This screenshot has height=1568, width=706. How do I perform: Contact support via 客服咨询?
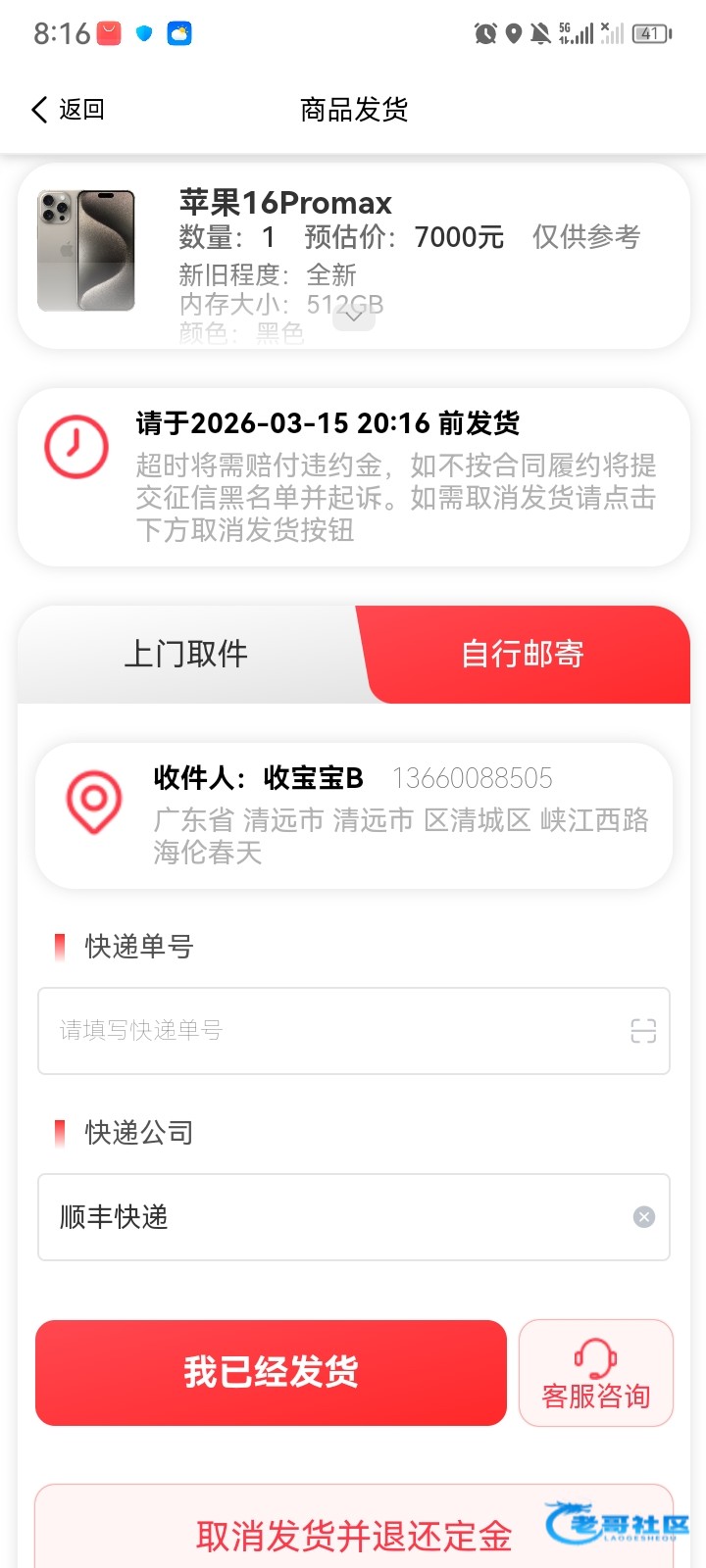(596, 1372)
